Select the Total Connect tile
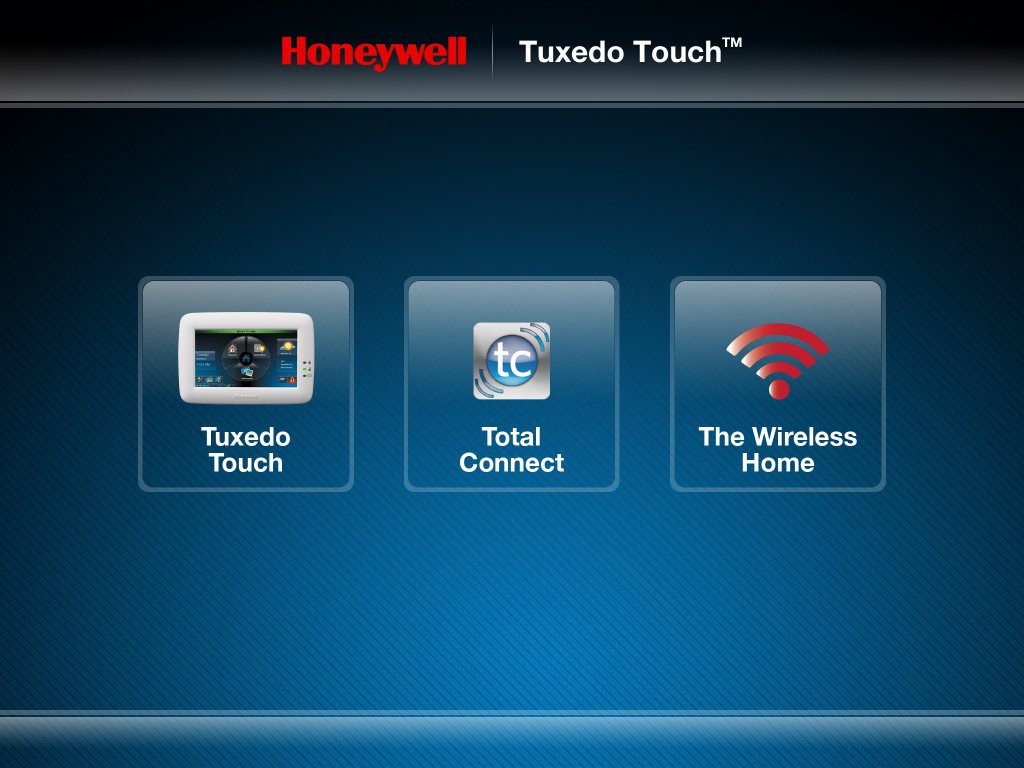Screen dimensions: 1024x768 click(511, 384)
